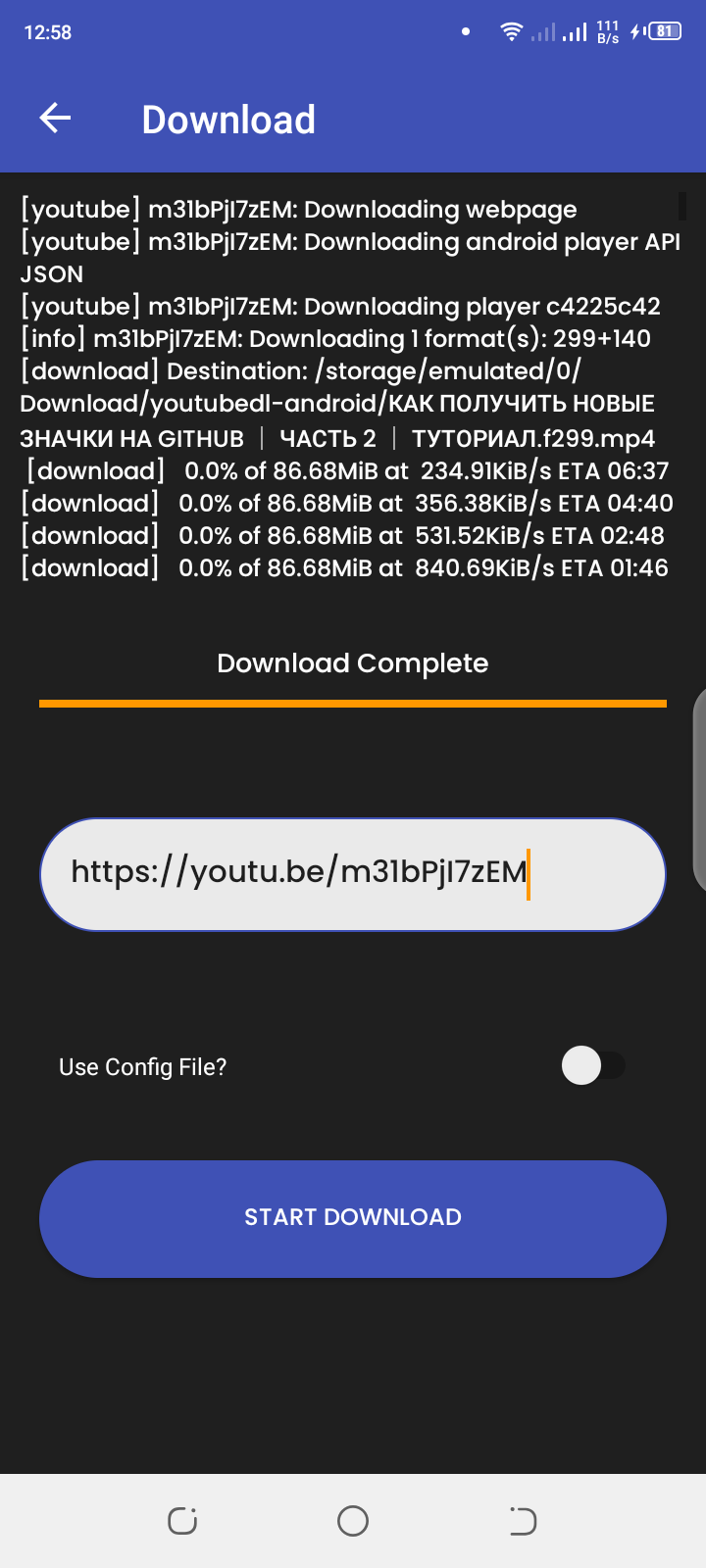The height and width of the screenshot is (1568, 706).
Task: Tap the notification dot in the status bar
Action: tap(466, 31)
